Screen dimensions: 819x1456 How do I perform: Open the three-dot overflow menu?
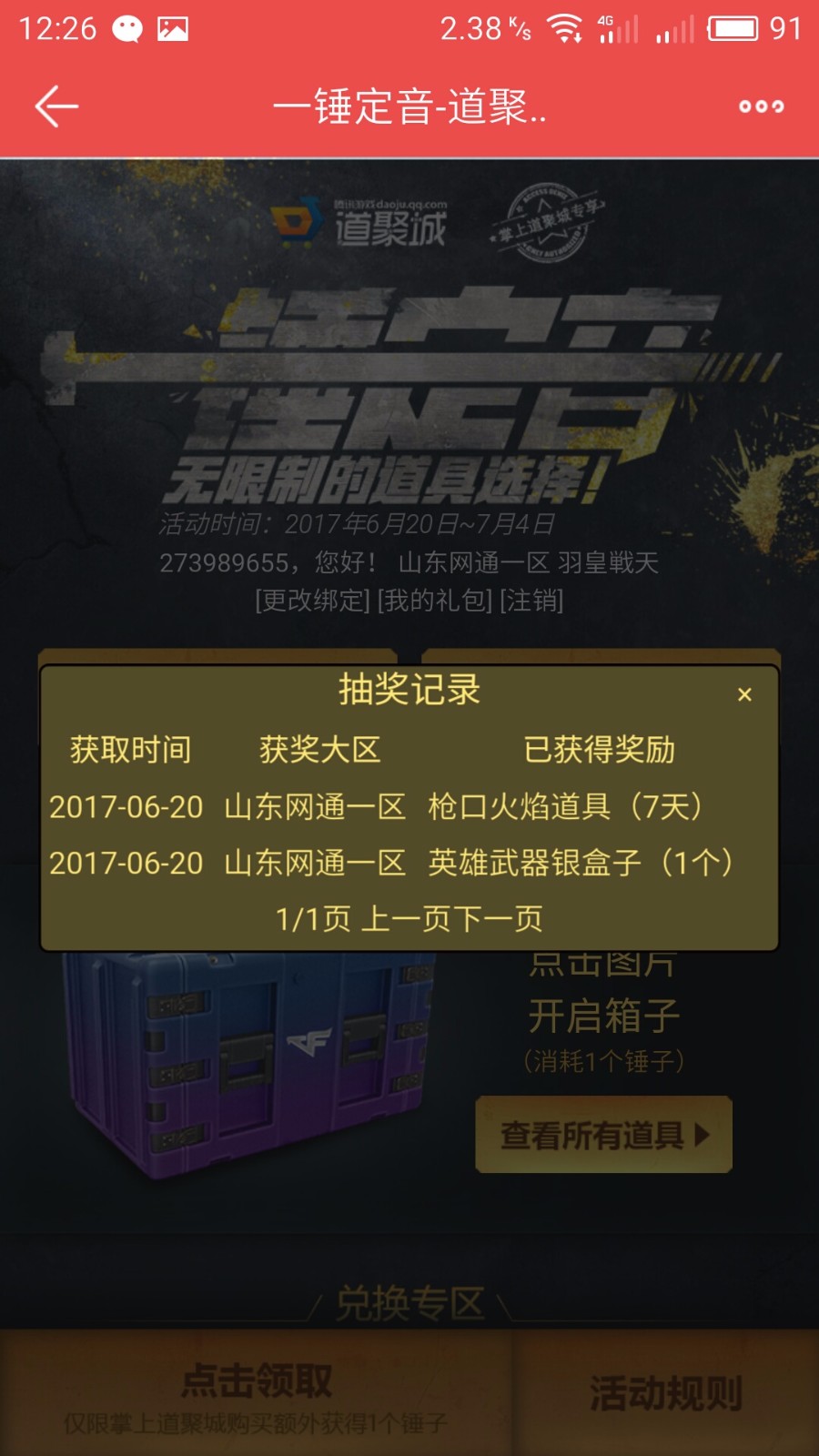pyautogui.click(x=761, y=106)
